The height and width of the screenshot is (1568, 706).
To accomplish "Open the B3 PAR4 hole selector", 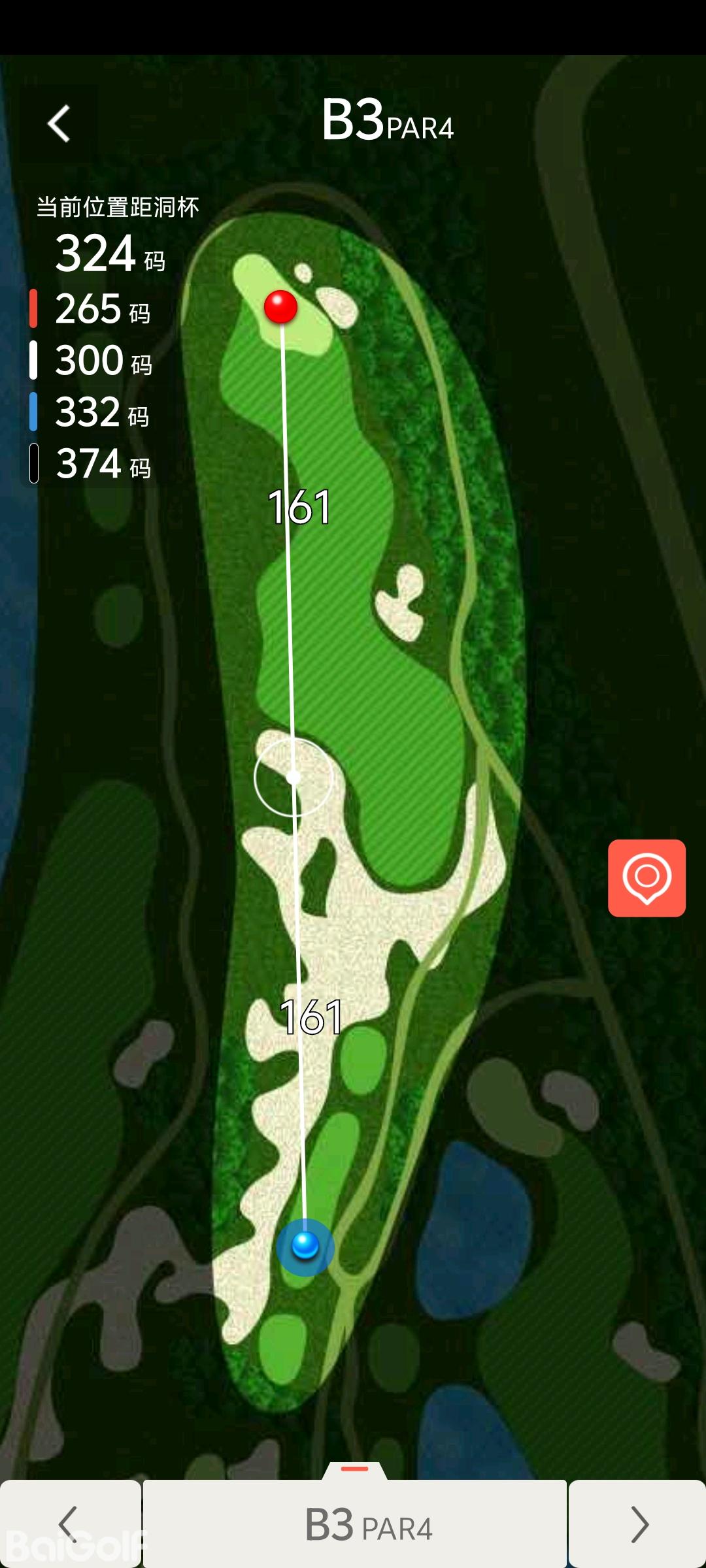I will point(355,1524).
